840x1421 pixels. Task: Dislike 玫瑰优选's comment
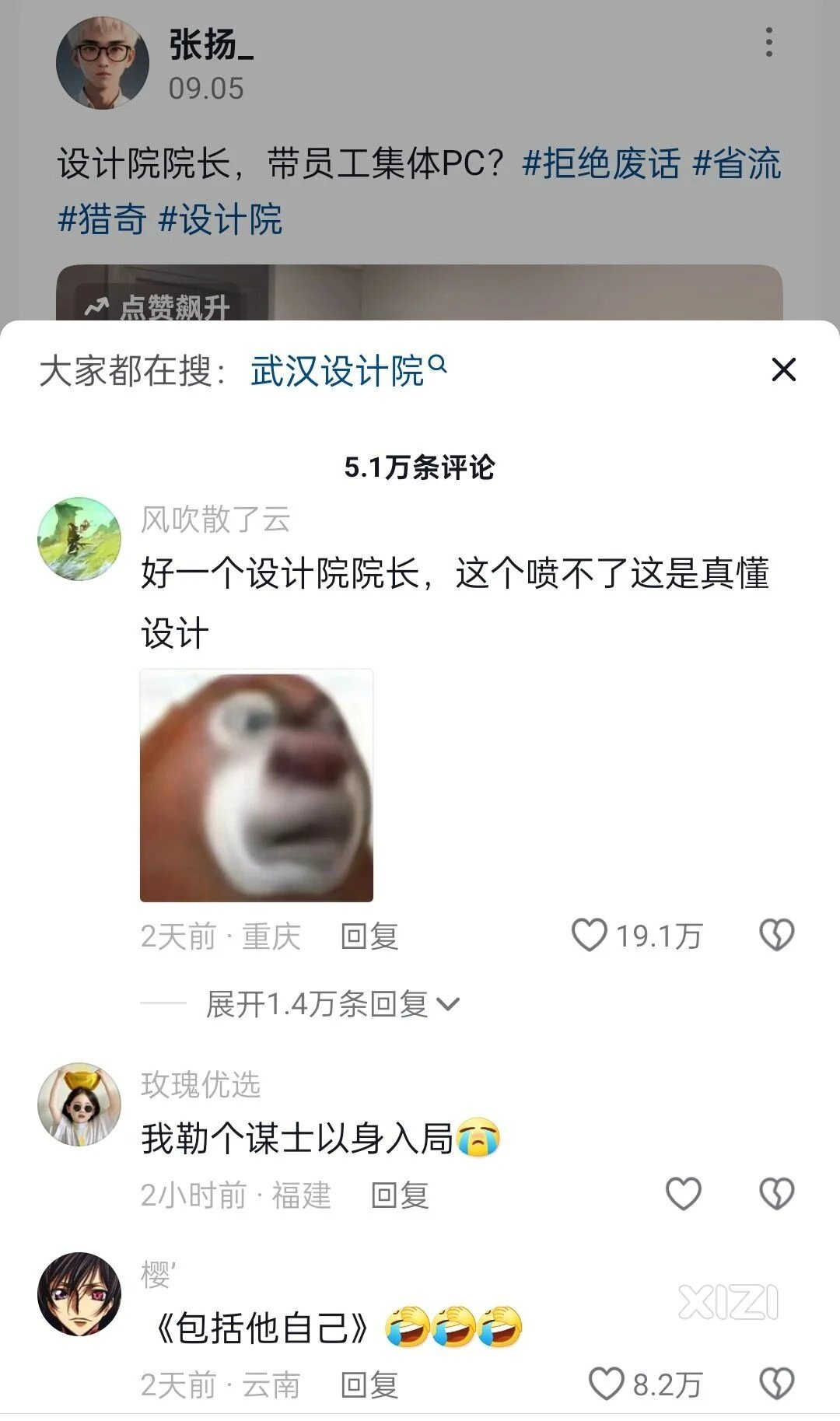(776, 1194)
